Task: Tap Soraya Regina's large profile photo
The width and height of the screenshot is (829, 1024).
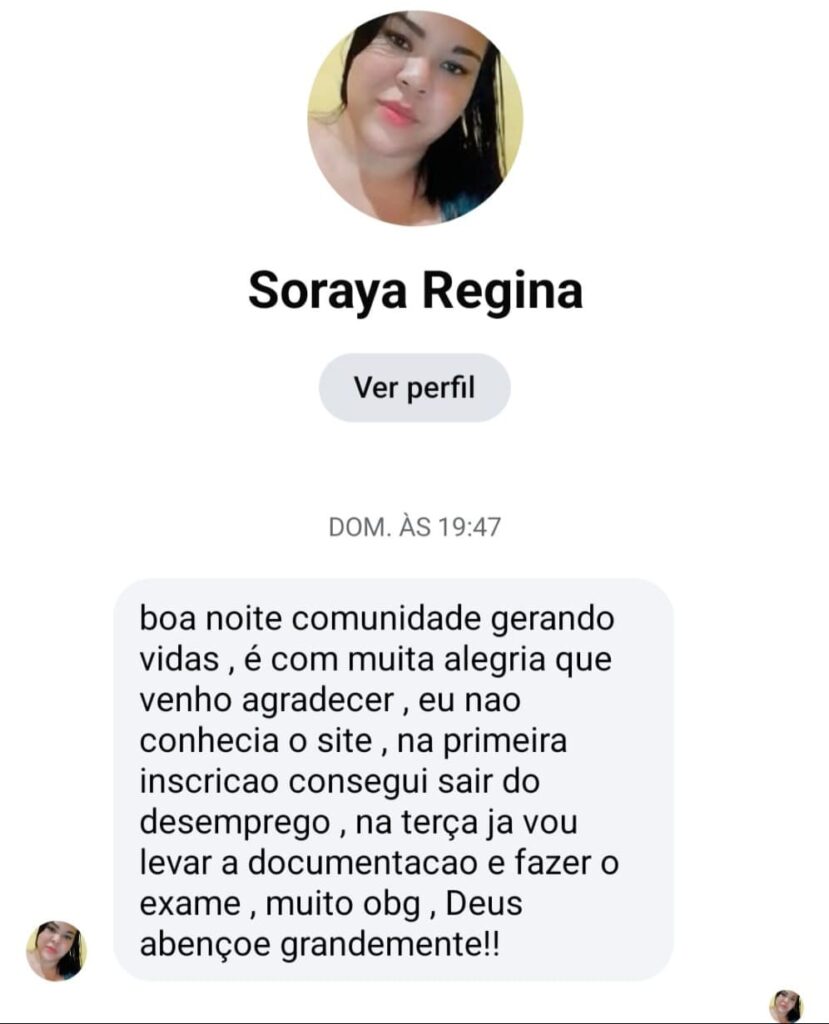Action: click(x=414, y=118)
